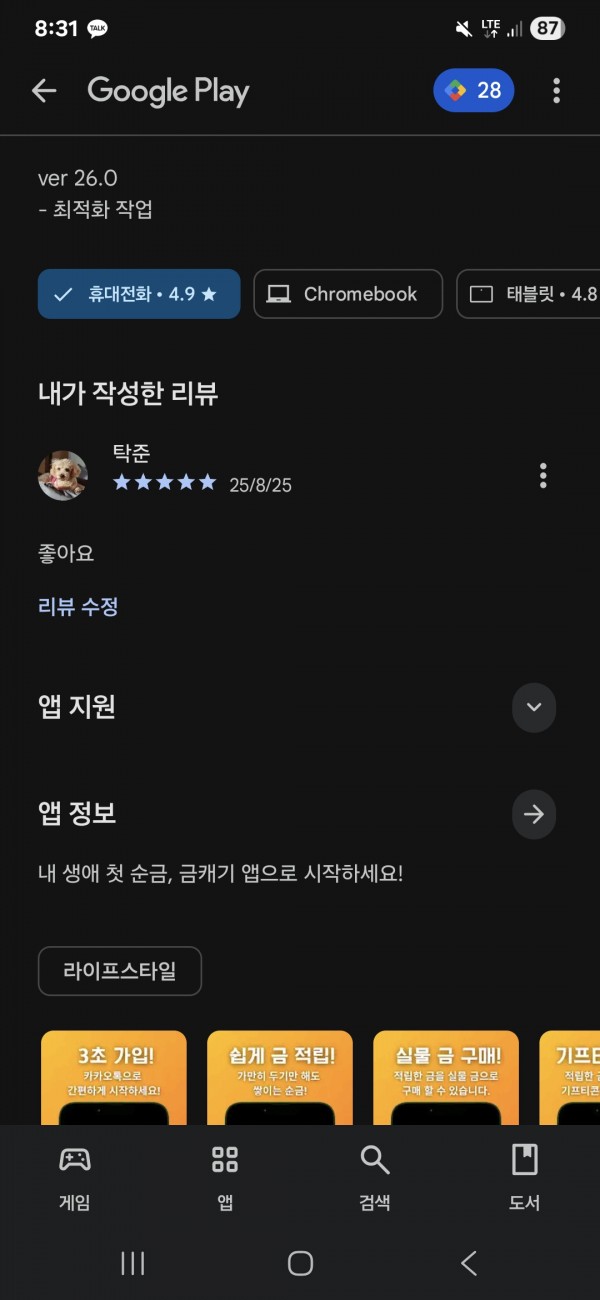
Task: Switch to the 게임 tab
Action: click(x=75, y=1178)
